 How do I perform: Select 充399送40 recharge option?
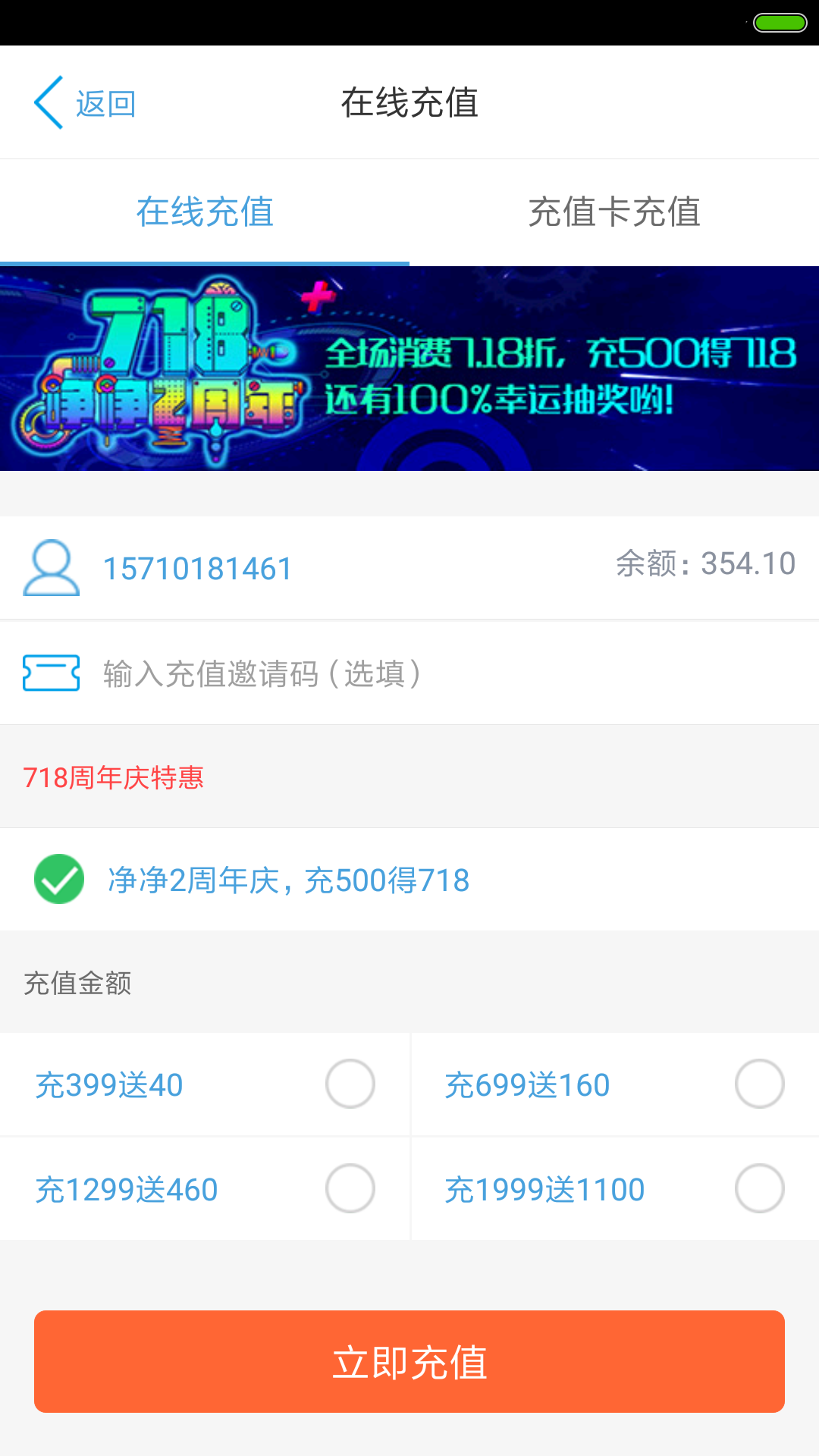(x=350, y=1084)
